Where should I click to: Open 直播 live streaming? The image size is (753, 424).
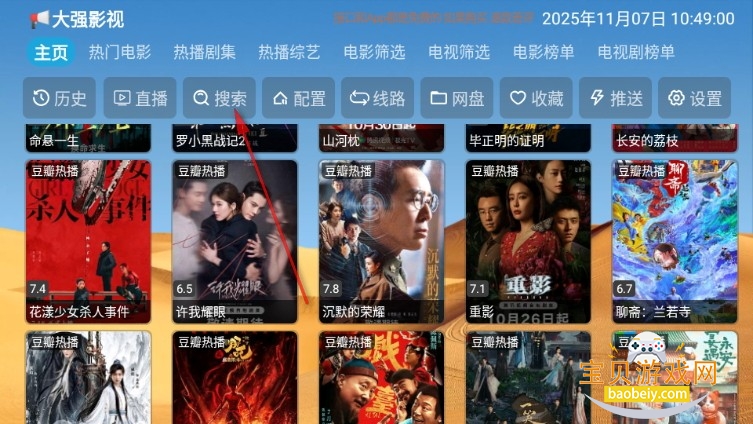click(140, 98)
